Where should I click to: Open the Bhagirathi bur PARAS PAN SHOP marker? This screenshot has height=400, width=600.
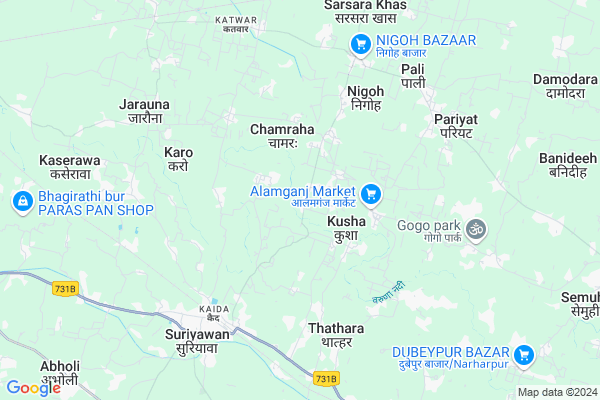click(x=21, y=203)
